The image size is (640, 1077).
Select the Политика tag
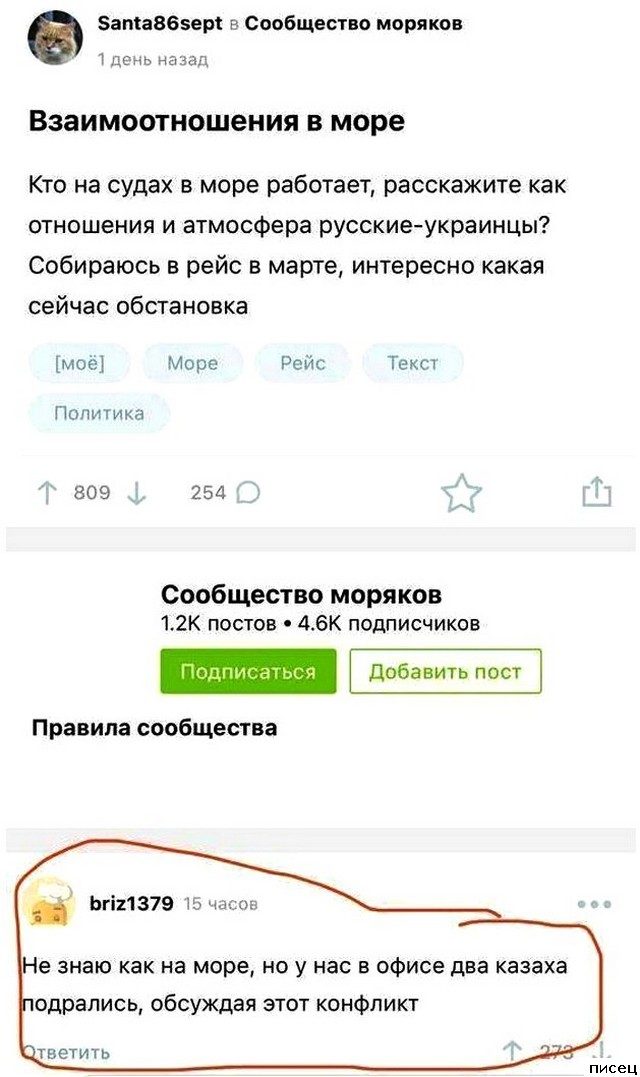[98, 412]
